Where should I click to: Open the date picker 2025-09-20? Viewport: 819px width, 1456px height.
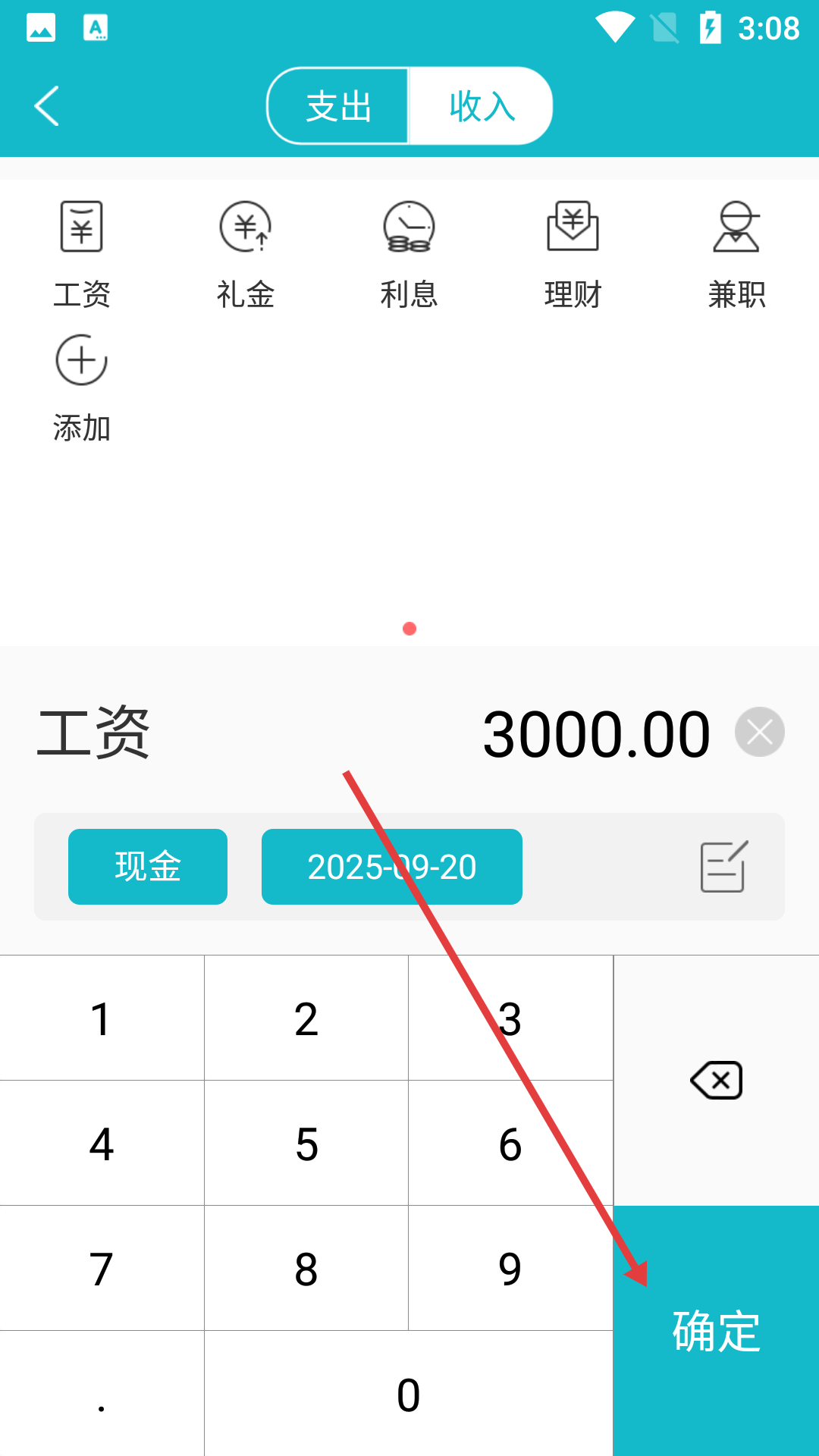(392, 867)
